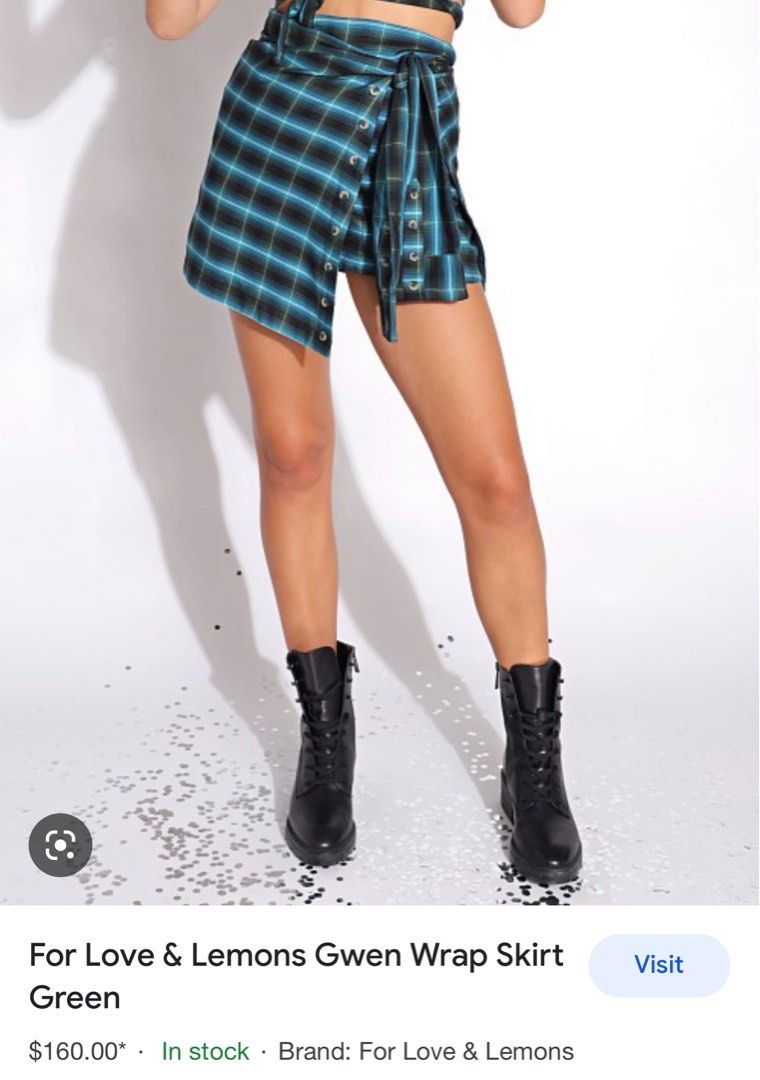Screen dimensions: 760x1080
Task: Tap the Visit button
Action: coord(658,965)
